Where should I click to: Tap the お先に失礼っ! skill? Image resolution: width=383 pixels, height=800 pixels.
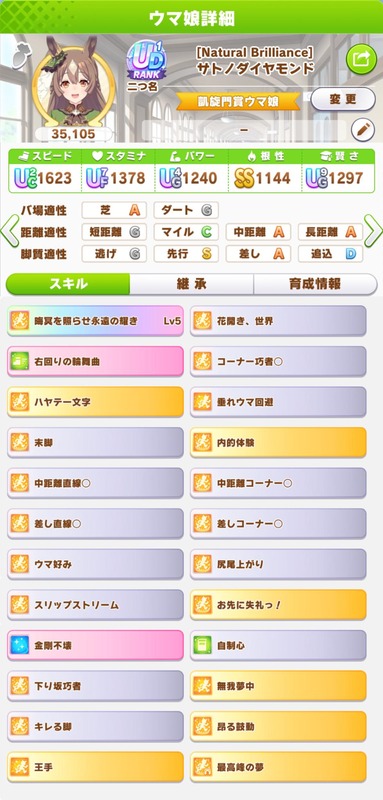point(278,605)
